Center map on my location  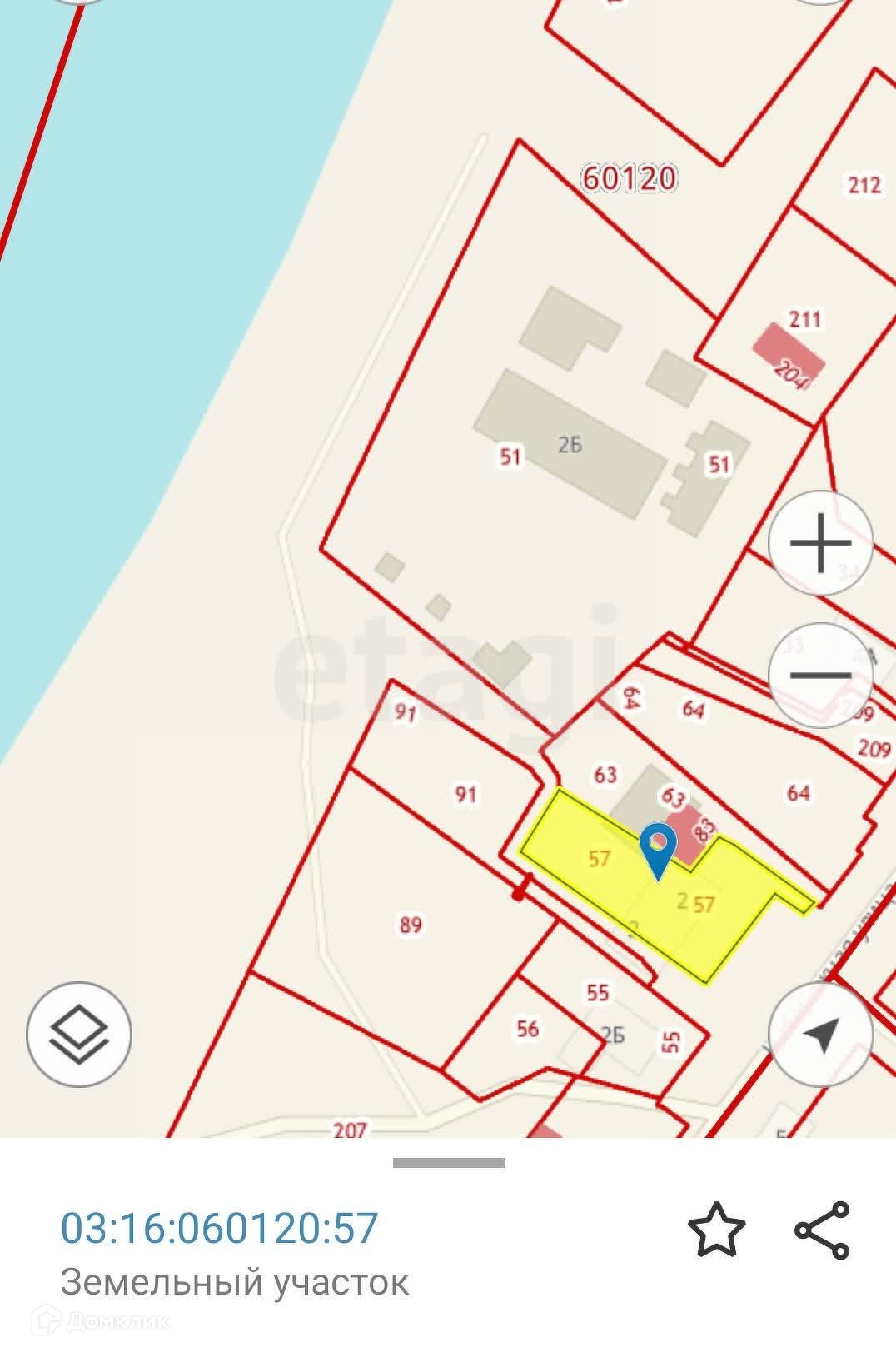click(x=820, y=1034)
